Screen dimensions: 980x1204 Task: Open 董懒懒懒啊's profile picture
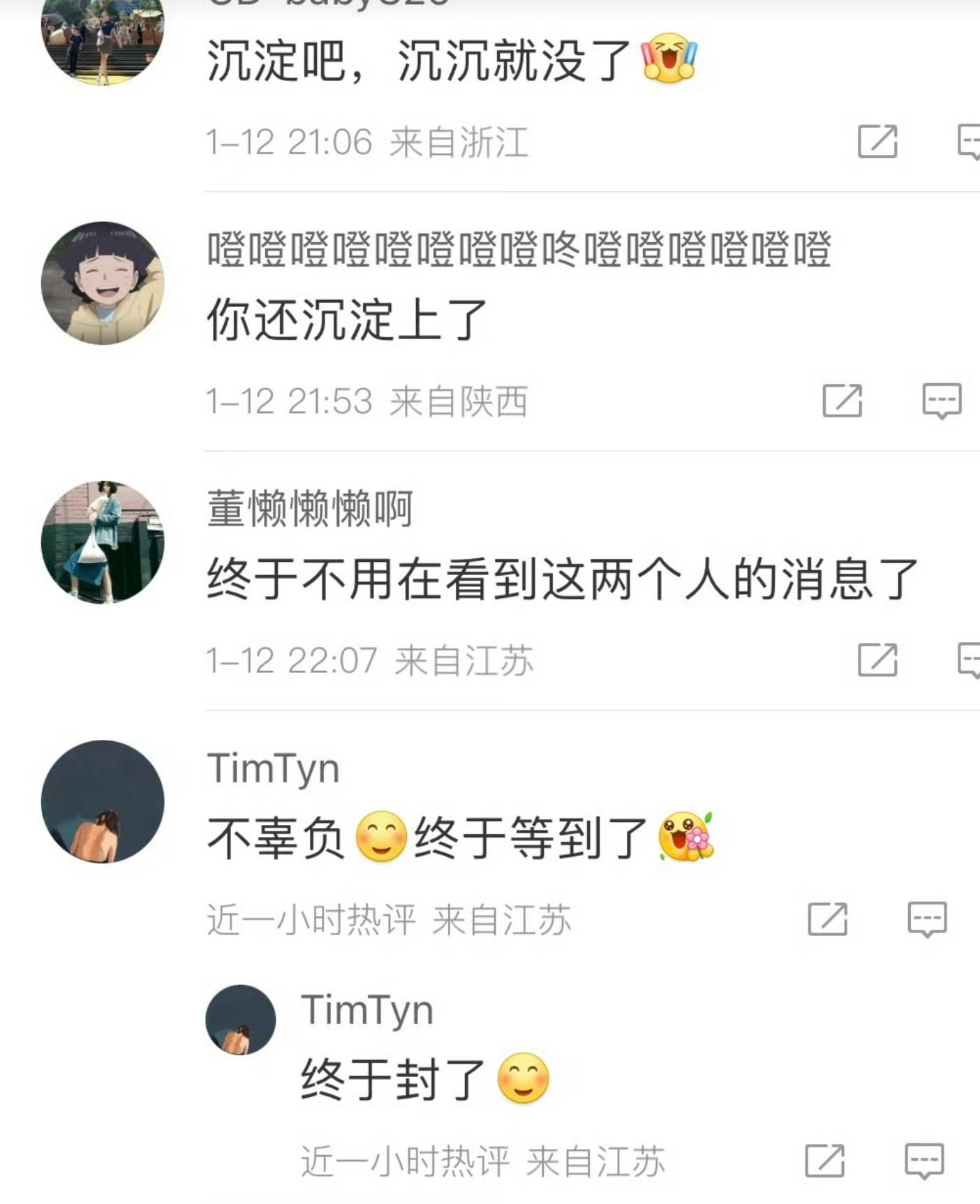103,542
